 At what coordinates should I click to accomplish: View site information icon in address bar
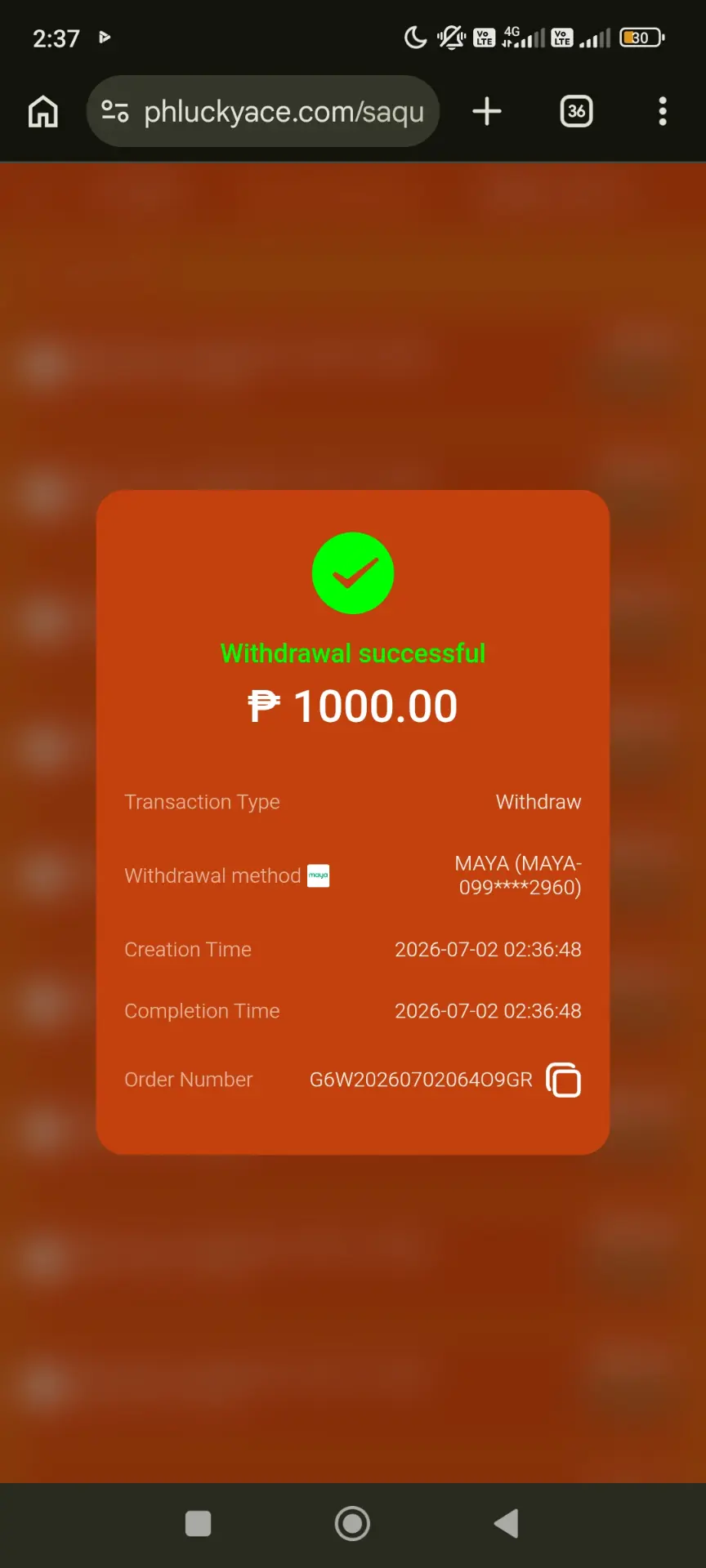(114, 111)
